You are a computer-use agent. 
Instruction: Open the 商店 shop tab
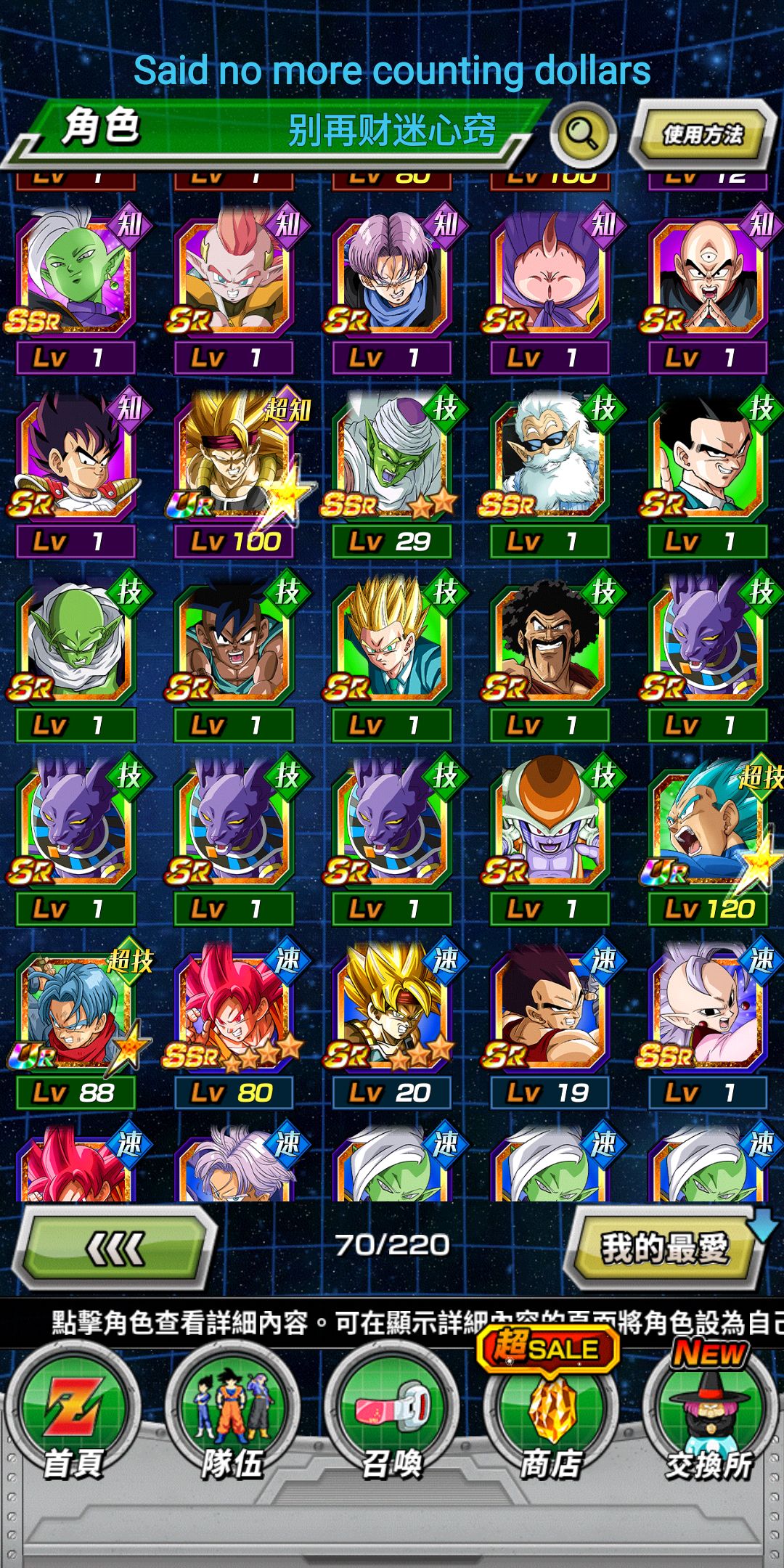click(x=550, y=1416)
